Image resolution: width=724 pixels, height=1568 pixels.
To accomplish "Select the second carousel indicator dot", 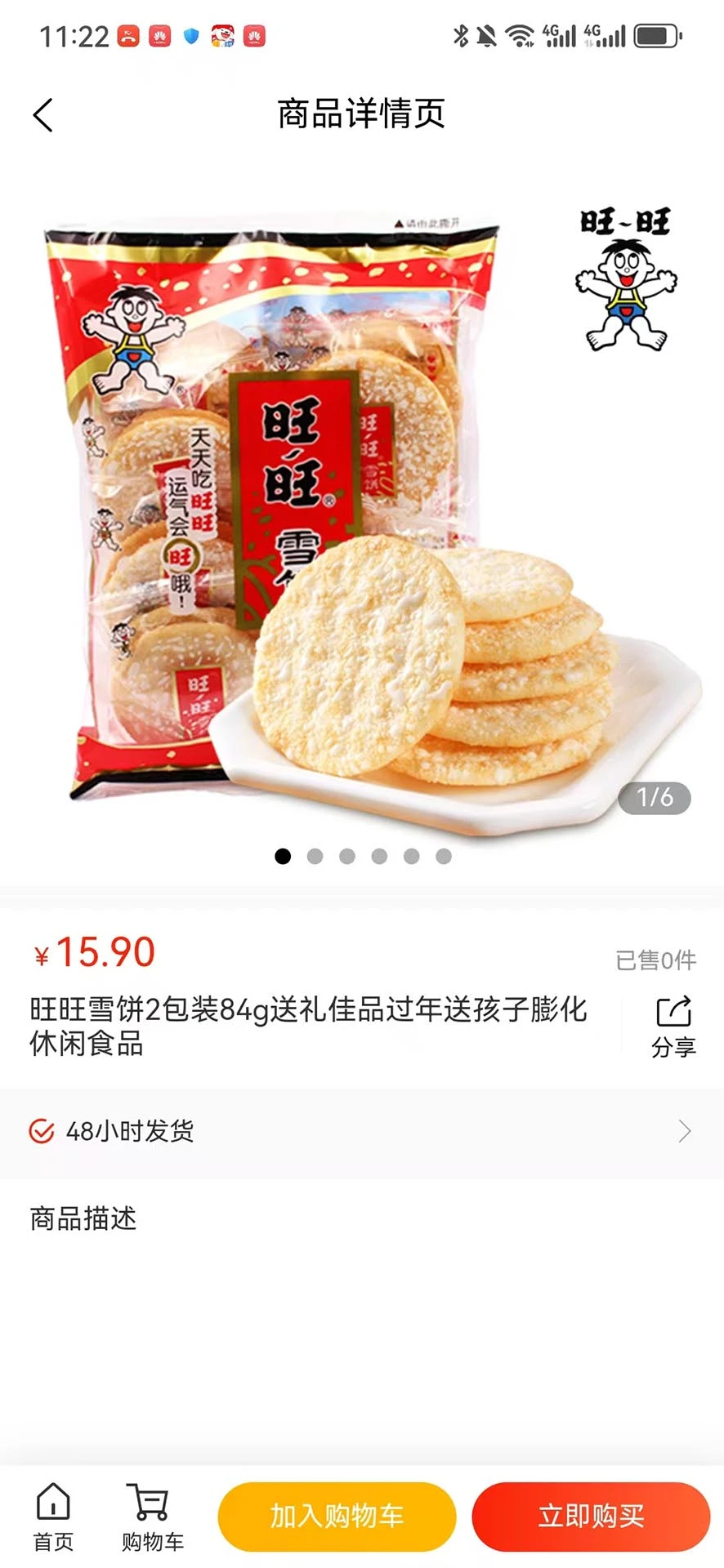I will pos(315,857).
